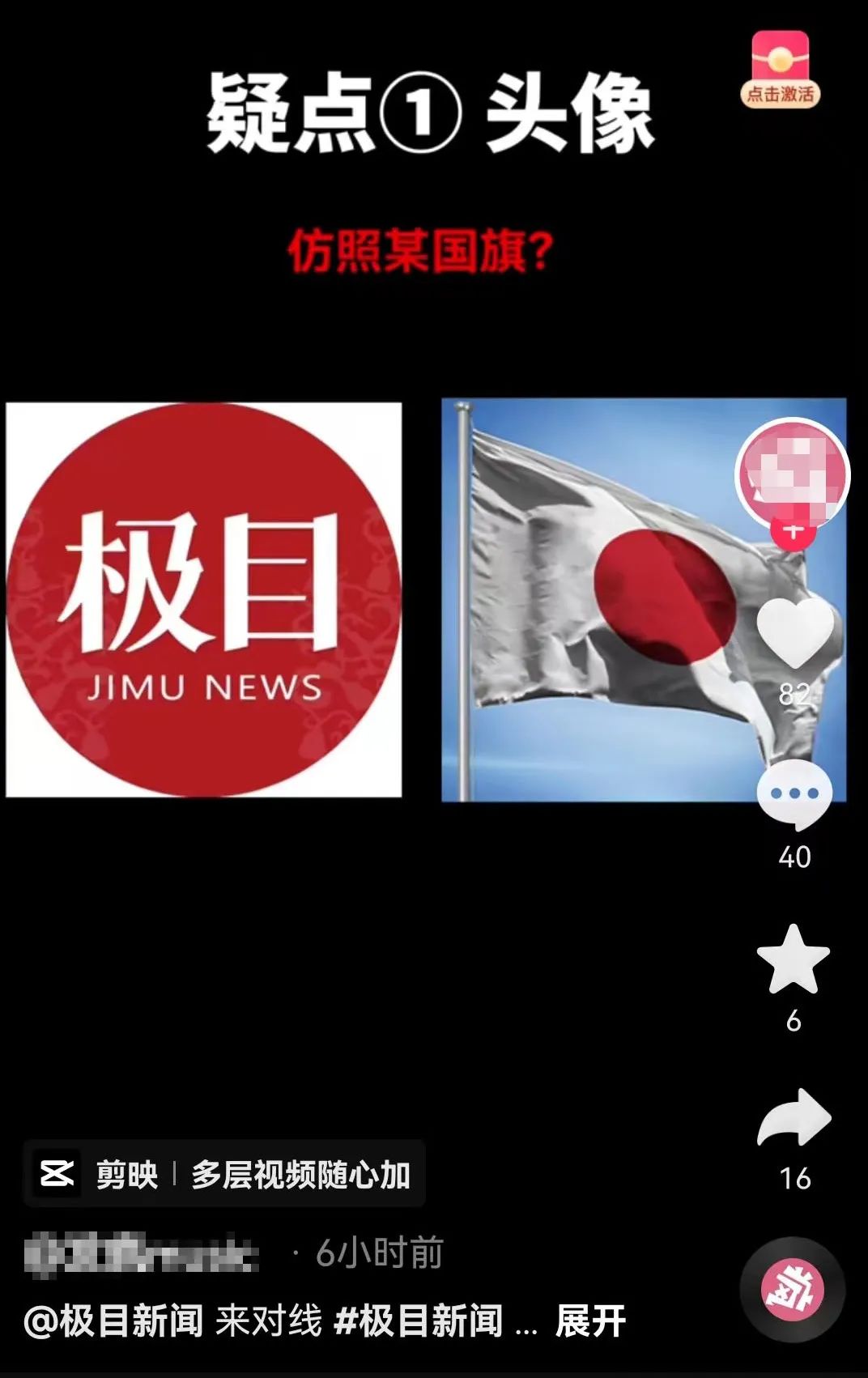Add the video to favorites

click(x=793, y=960)
